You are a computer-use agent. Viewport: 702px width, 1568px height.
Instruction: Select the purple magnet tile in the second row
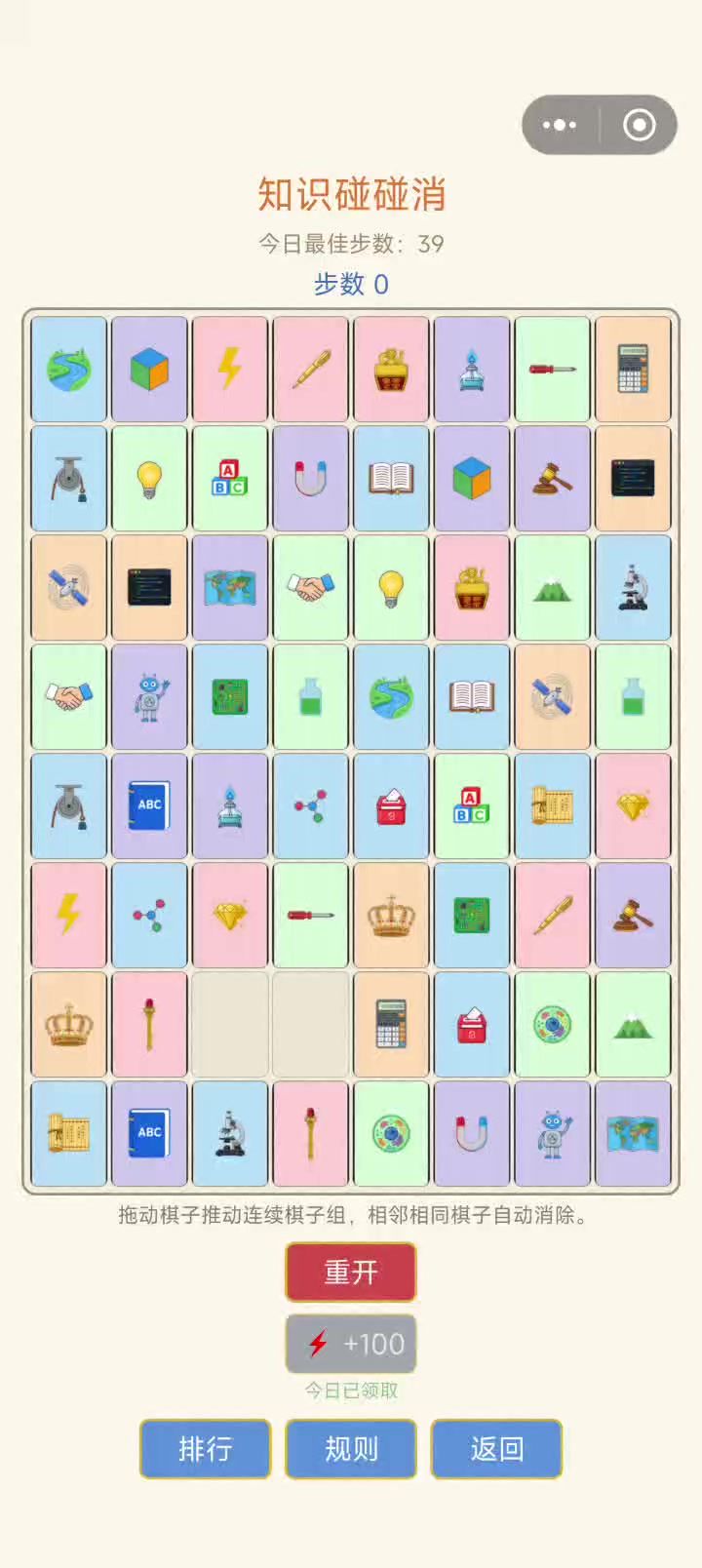310,479
